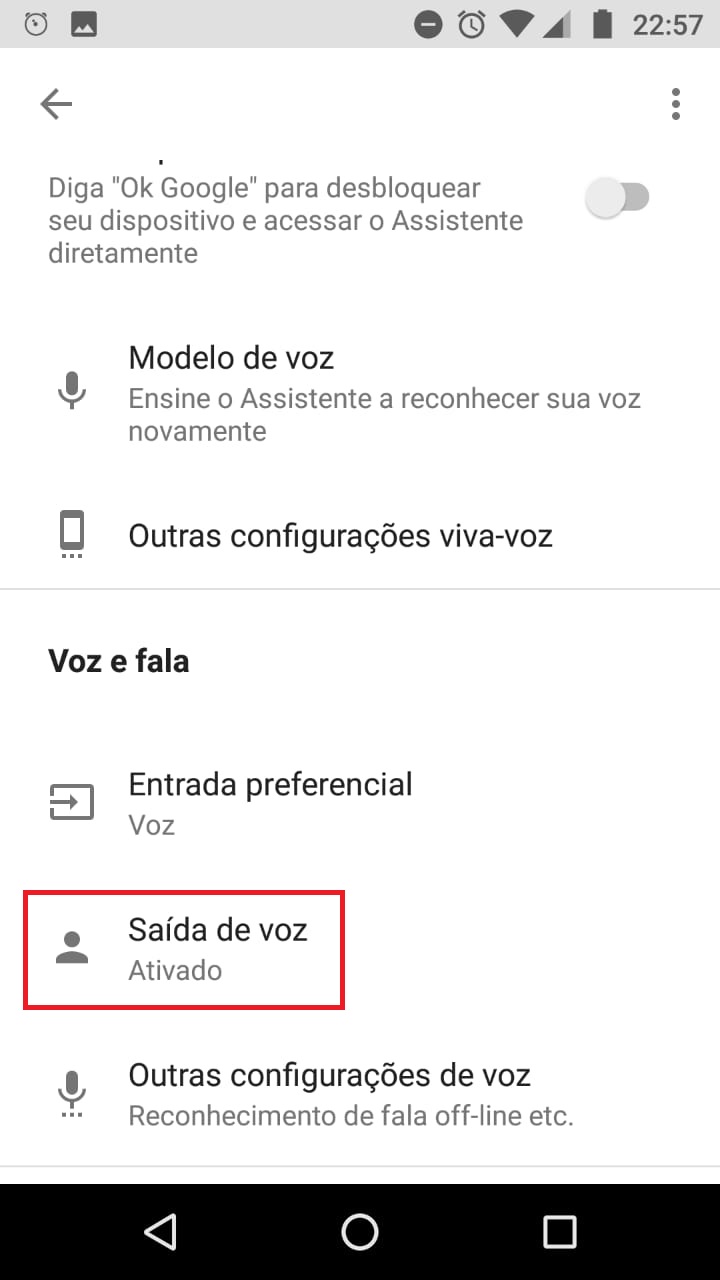Image resolution: width=720 pixels, height=1280 pixels.
Task: Enable the "Ok Google" unlock toggle
Action: (617, 197)
